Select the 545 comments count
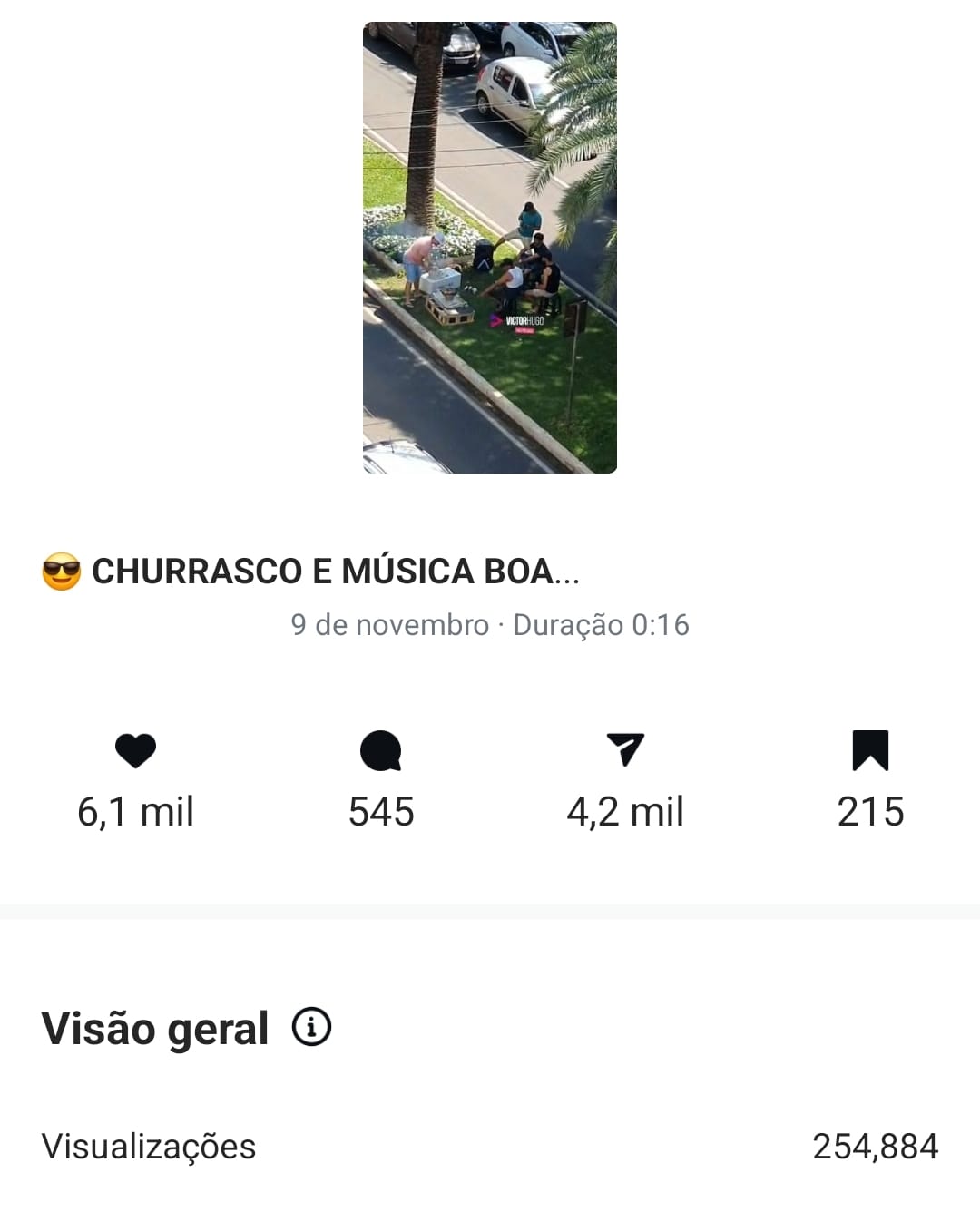980x1212 pixels. (x=382, y=812)
